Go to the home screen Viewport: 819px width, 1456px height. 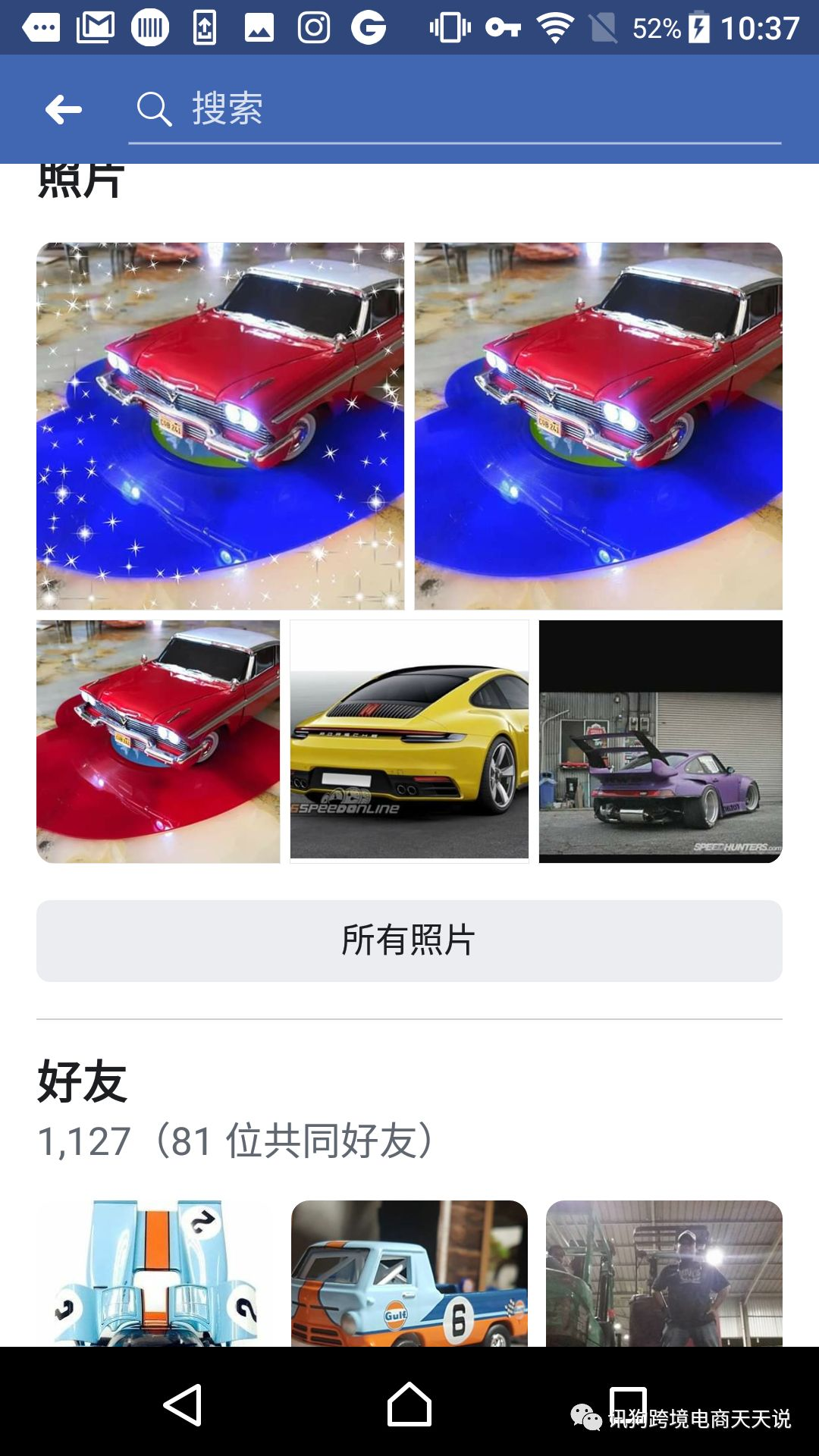tap(409, 1404)
